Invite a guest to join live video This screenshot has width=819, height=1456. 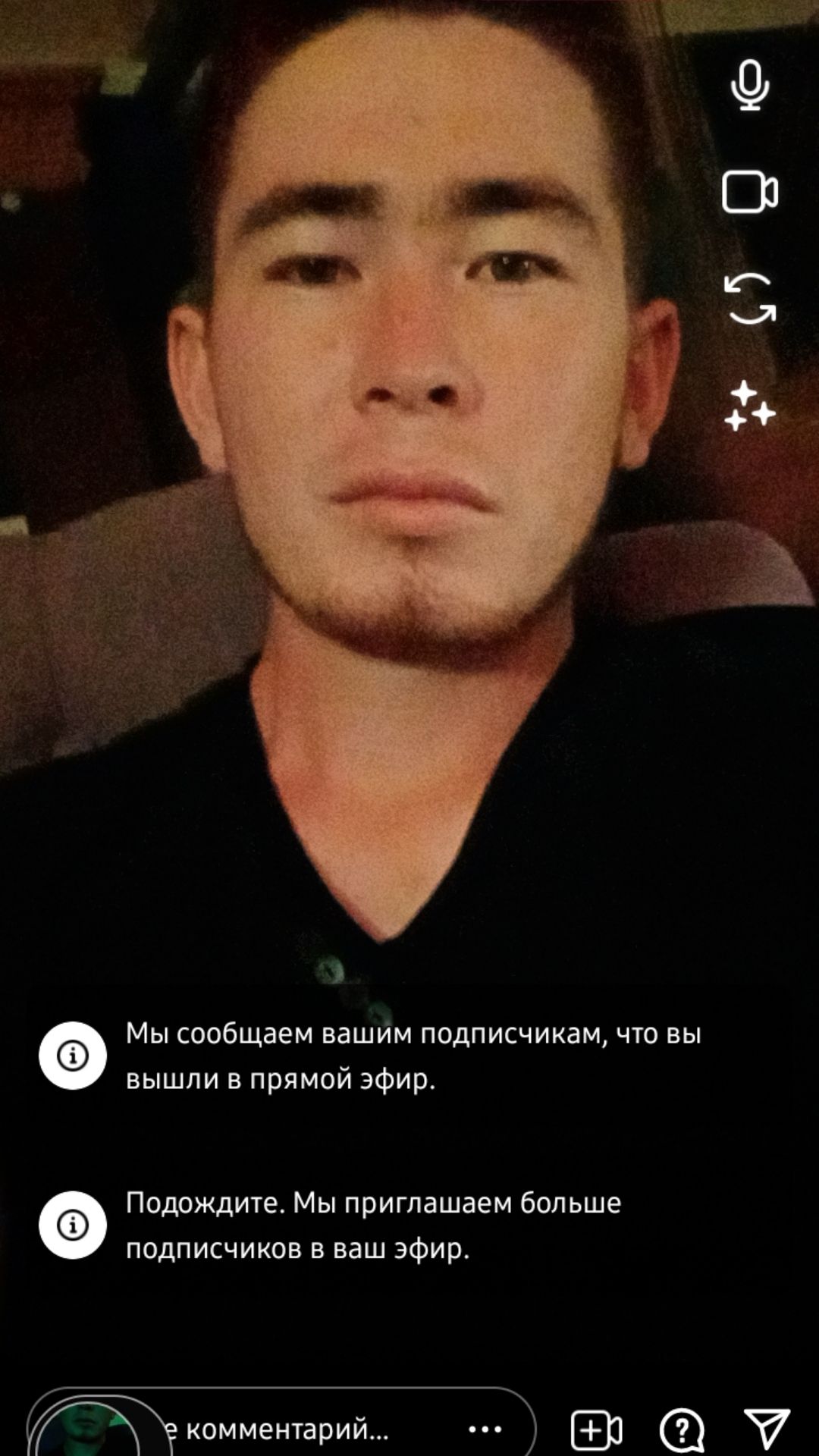tap(597, 1430)
